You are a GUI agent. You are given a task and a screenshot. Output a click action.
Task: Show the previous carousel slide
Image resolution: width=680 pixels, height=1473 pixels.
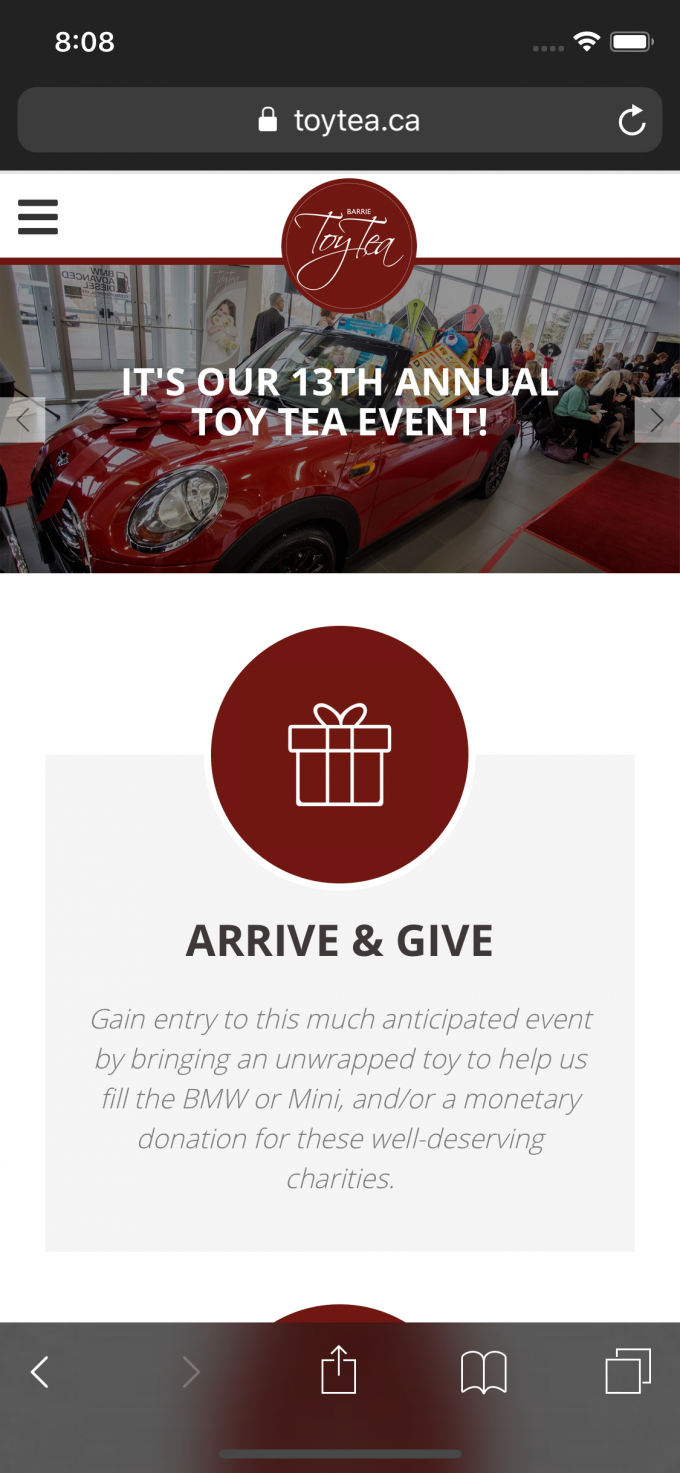pyautogui.click(x=22, y=420)
